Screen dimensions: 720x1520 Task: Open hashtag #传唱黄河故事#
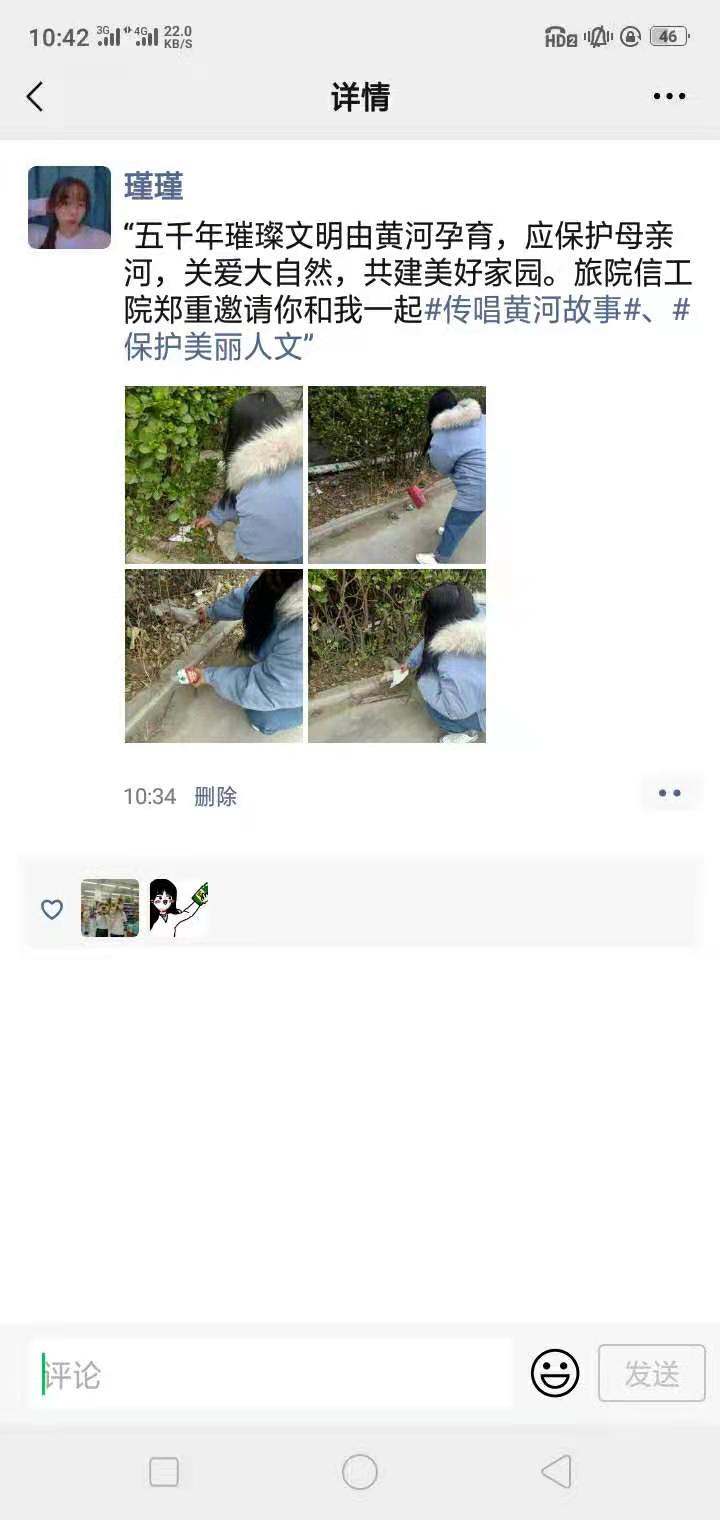tap(530, 310)
